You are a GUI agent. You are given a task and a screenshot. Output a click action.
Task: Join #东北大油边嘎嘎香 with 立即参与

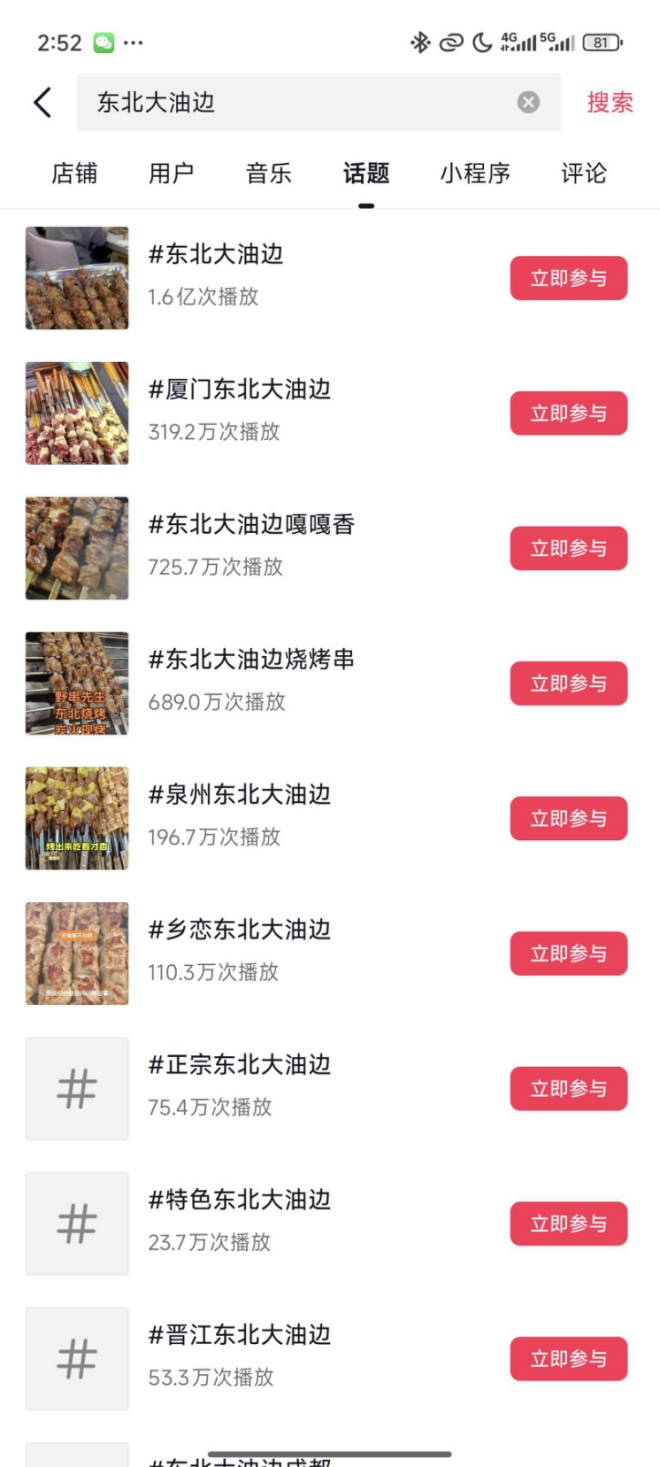click(x=568, y=548)
